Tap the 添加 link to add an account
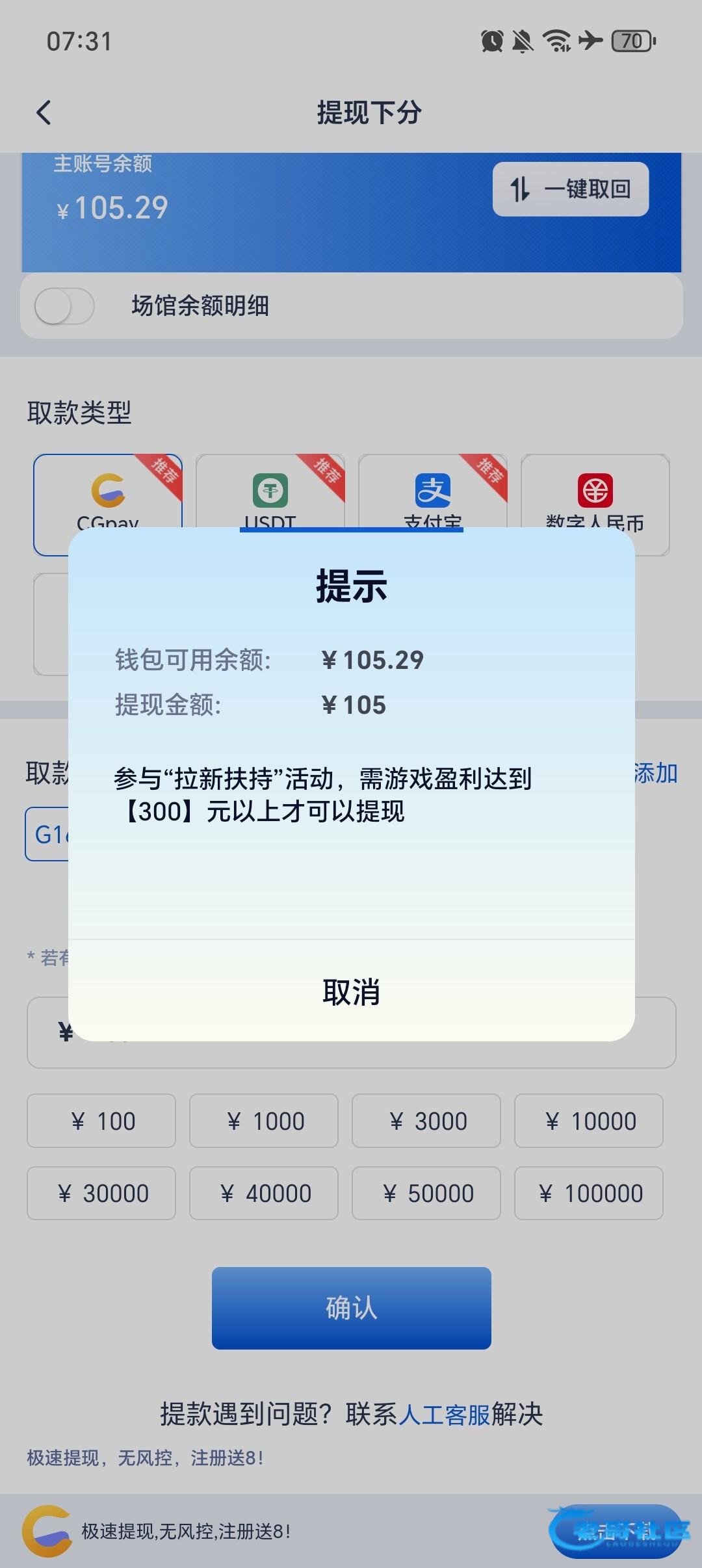 pyautogui.click(x=655, y=773)
